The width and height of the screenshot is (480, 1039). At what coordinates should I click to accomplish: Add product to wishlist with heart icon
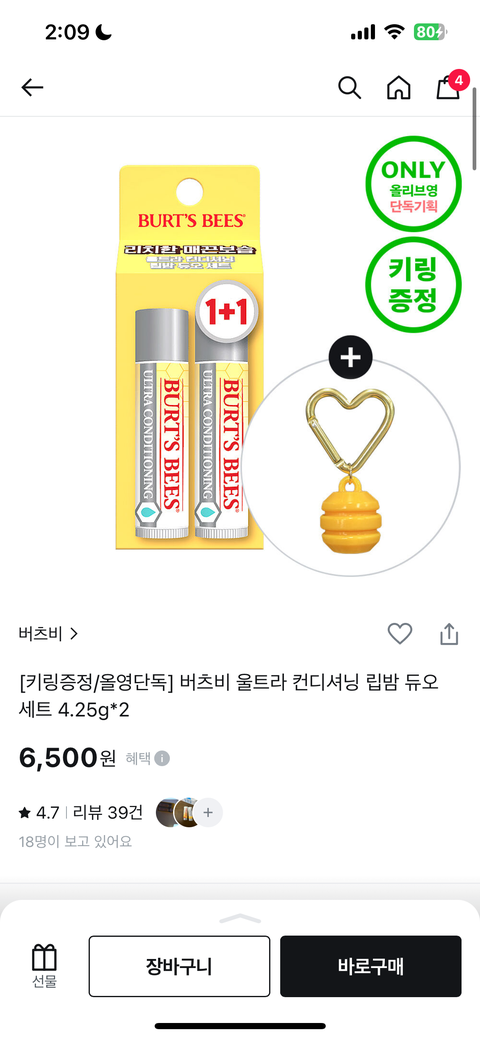point(400,634)
